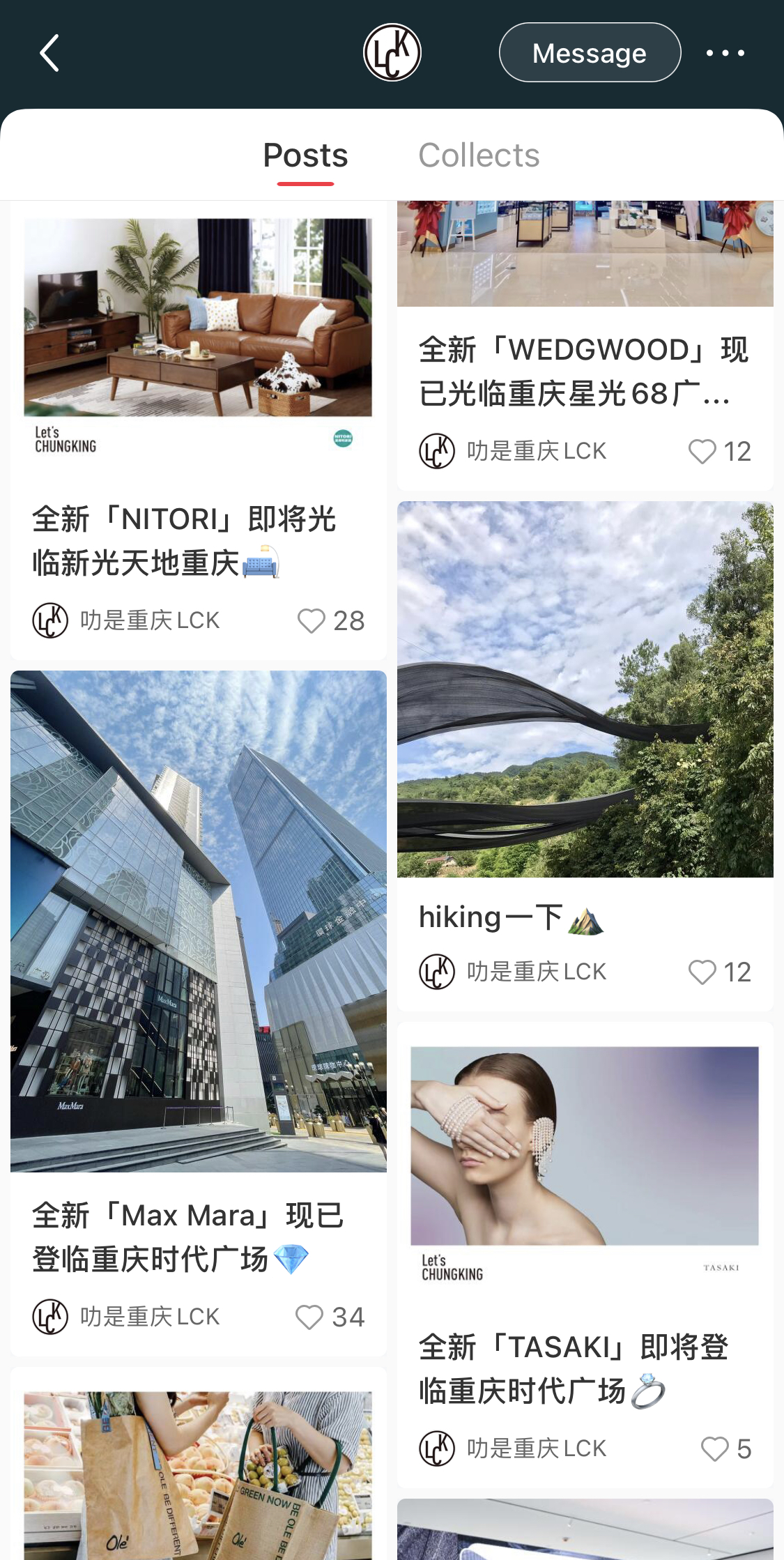Go back using the top-left arrow
Viewport: 784px width, 1560px height.
coord(49,53)
